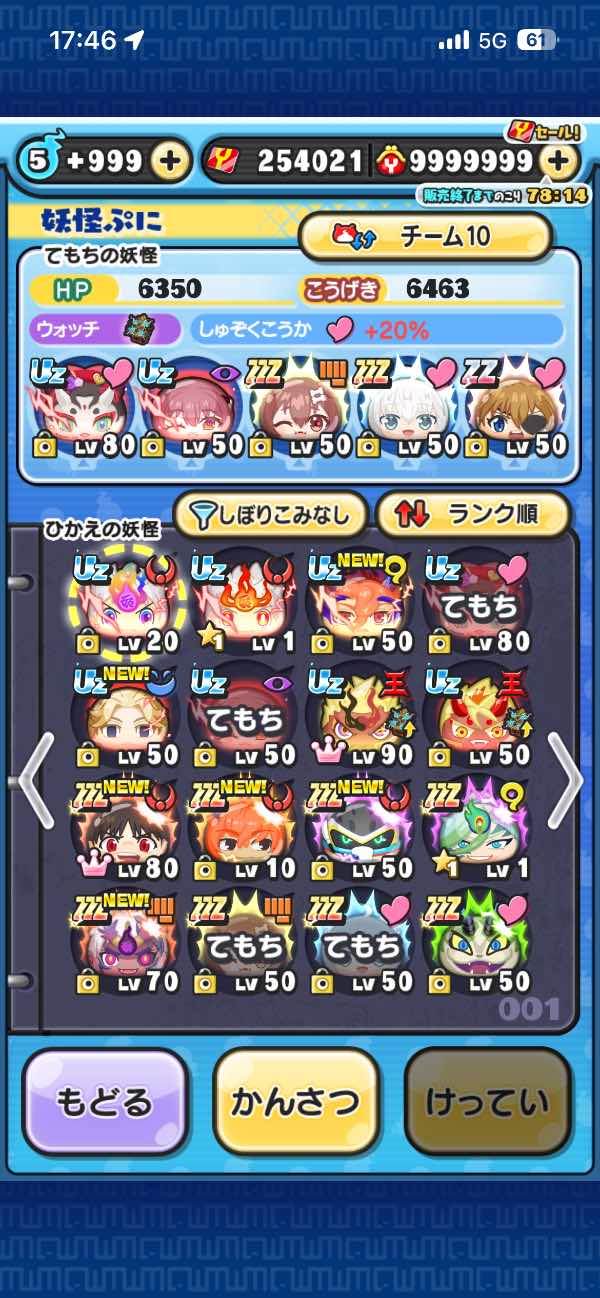Viewport: 600px width, 1298px height.
Task: Change the ランク順 sort order
Action: (472, 515)
